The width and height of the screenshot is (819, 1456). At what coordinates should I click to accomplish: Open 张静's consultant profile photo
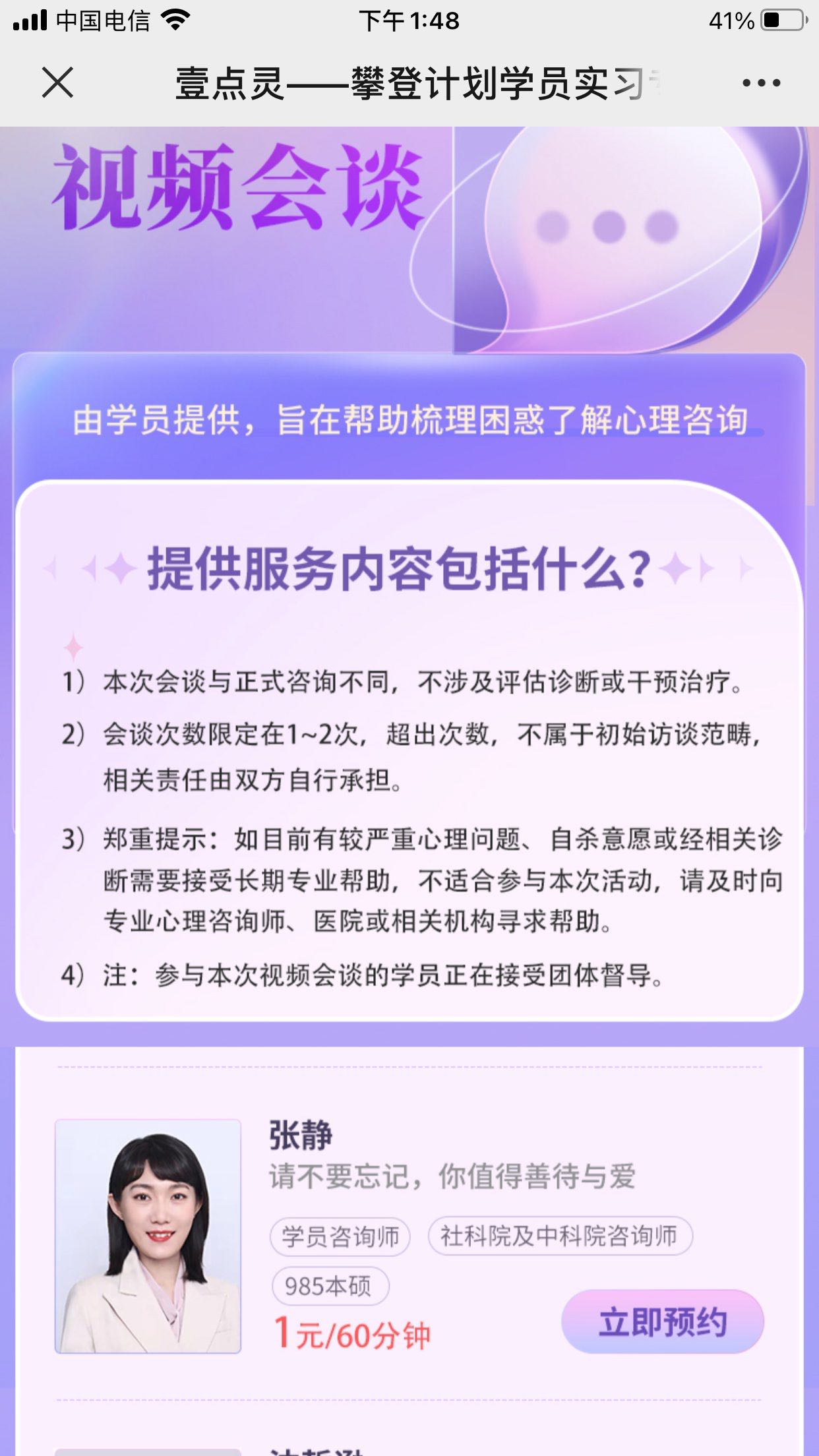[148, 1236]
